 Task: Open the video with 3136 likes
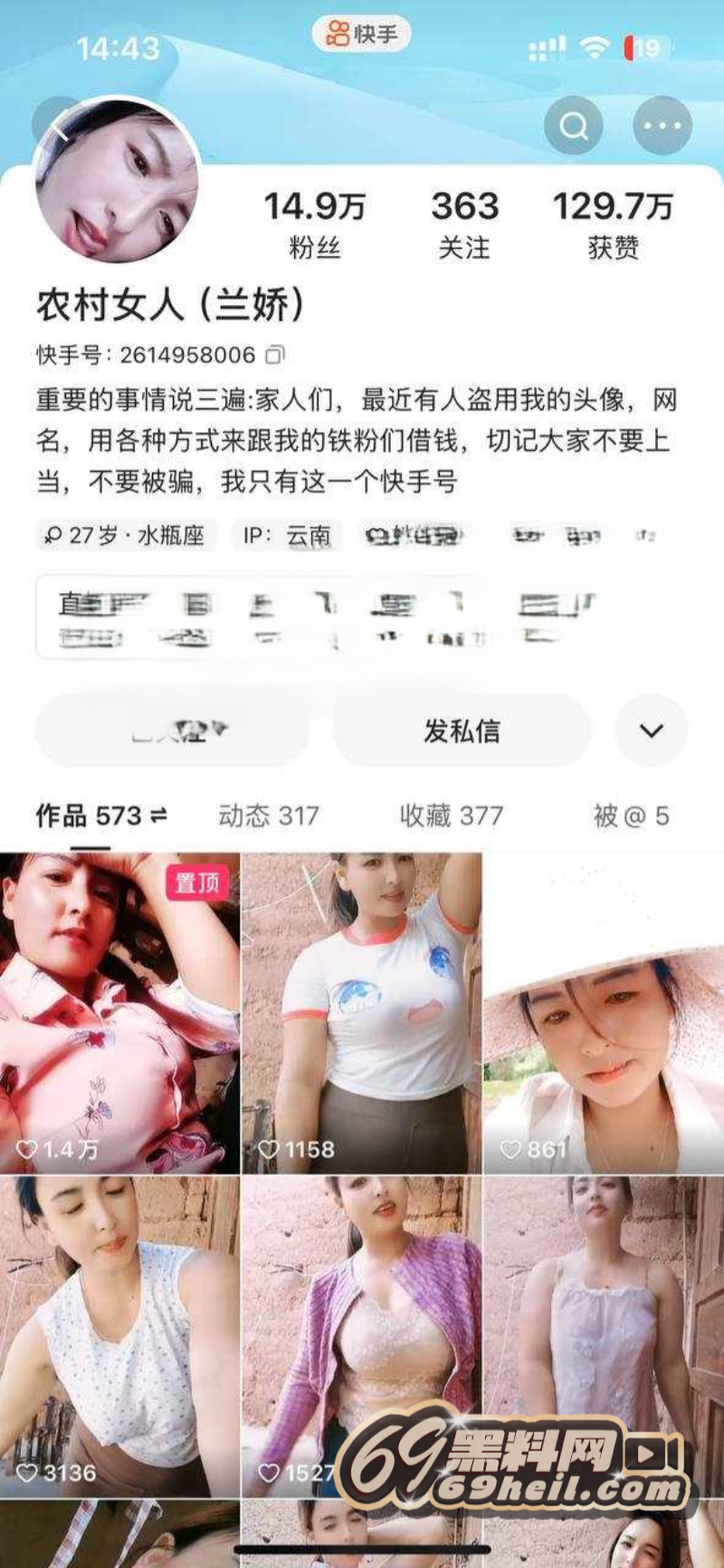point(119,1335)
